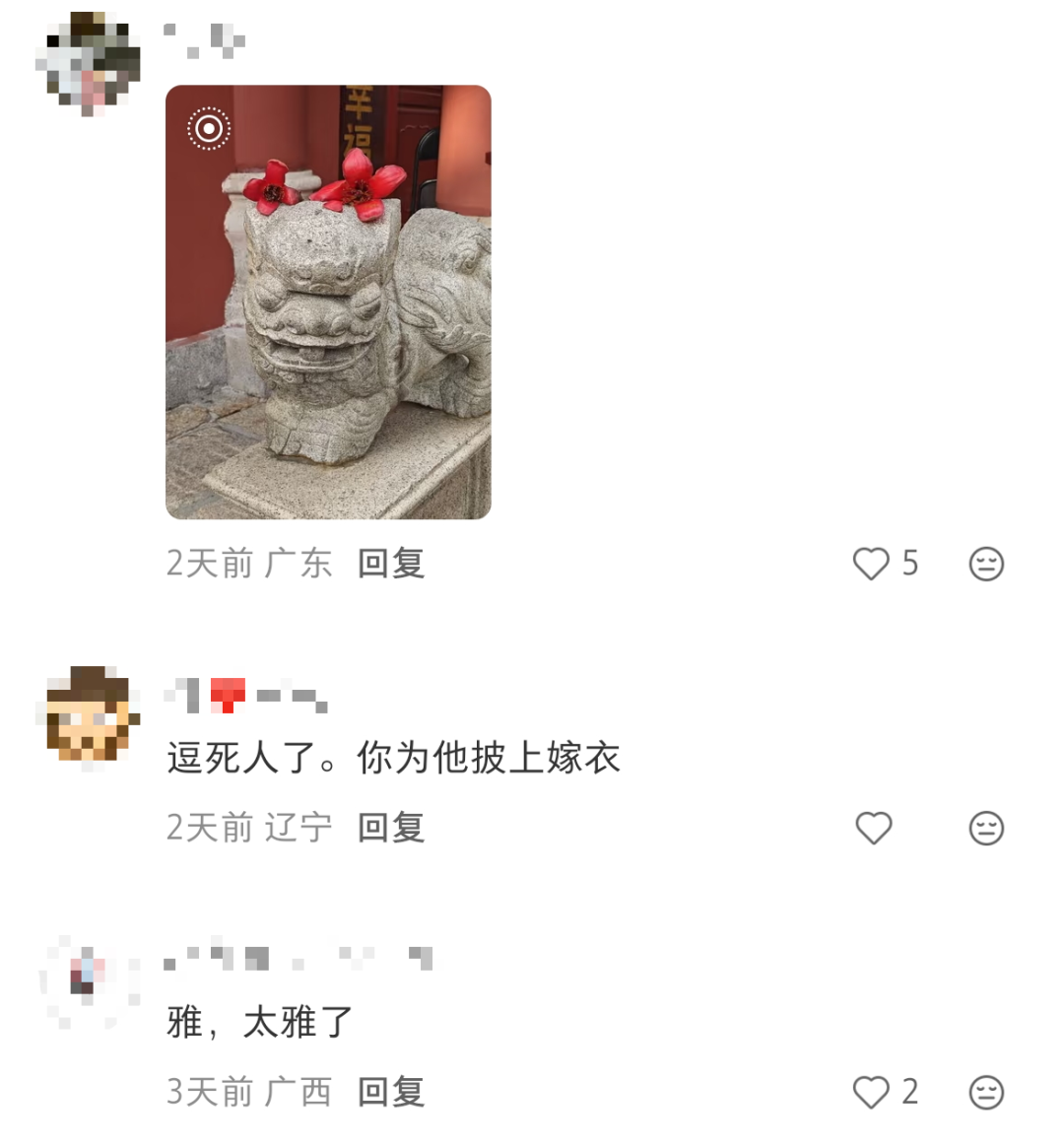Image resolution: width=1064 pixels, height=1146 pixels.
Task: Like the comment '雅，太雅了'
Action: click(871, 1092)
